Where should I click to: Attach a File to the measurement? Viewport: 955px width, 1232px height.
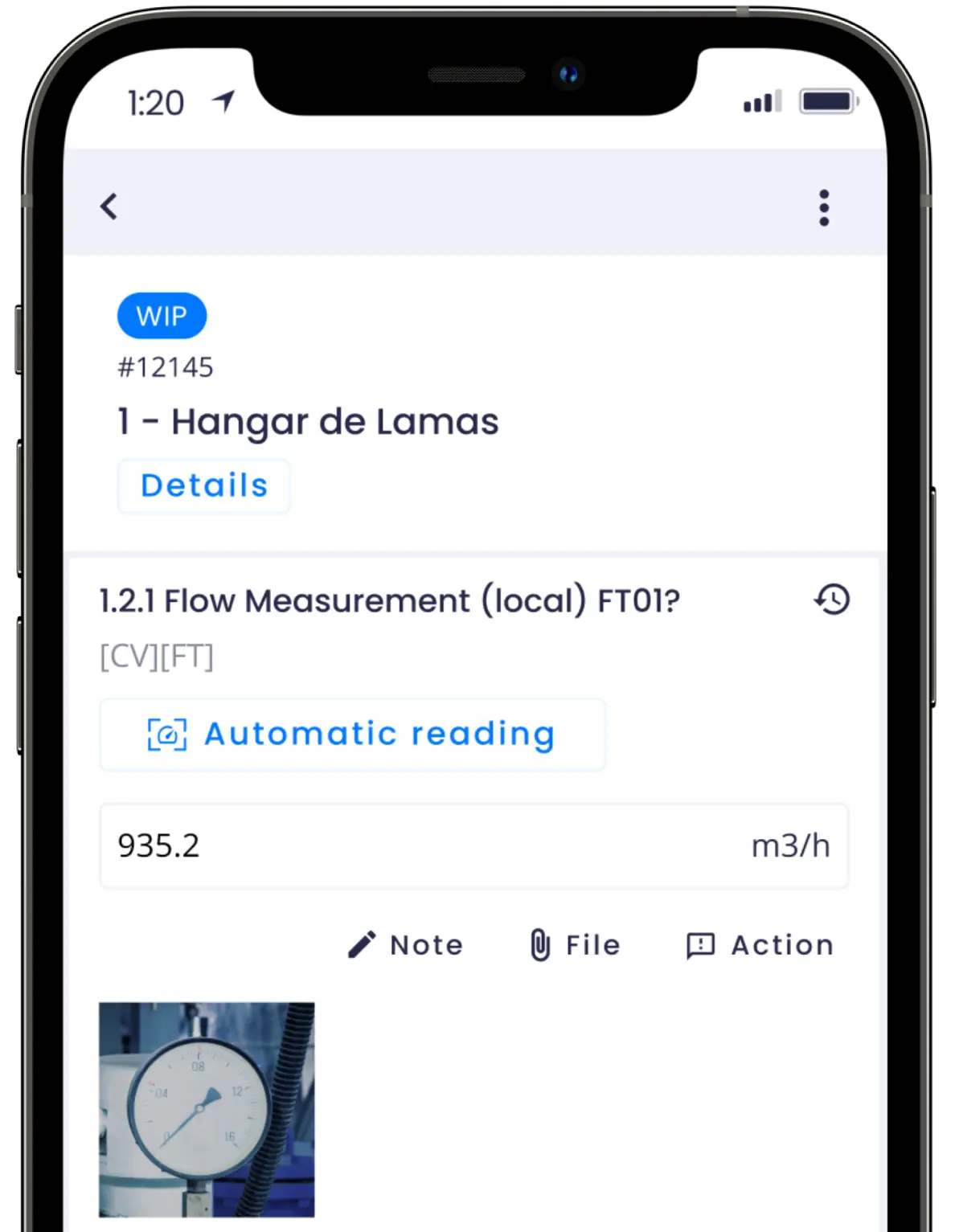click(x=576, y=945)
